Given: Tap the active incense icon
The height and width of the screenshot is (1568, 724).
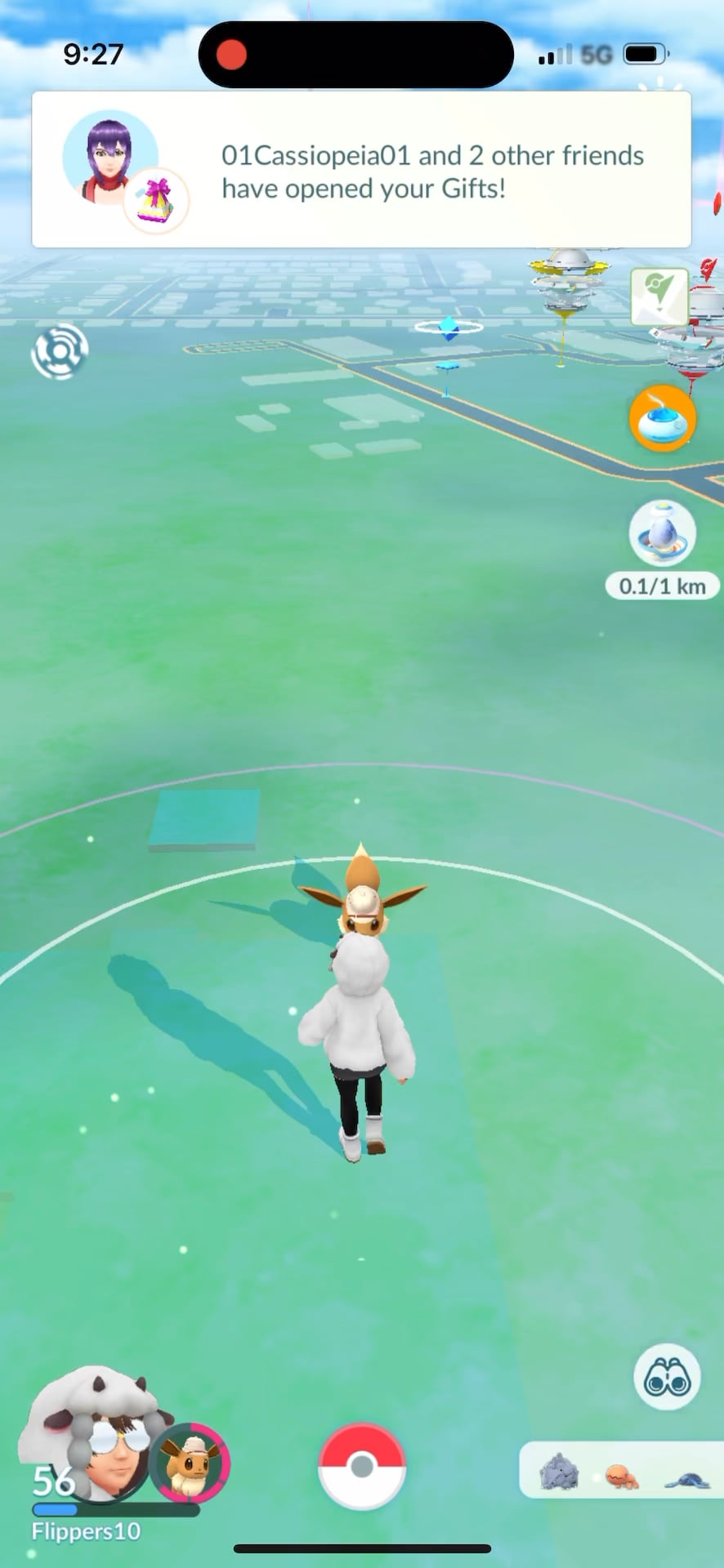Looking at the screenshot, I should [662, 418].
